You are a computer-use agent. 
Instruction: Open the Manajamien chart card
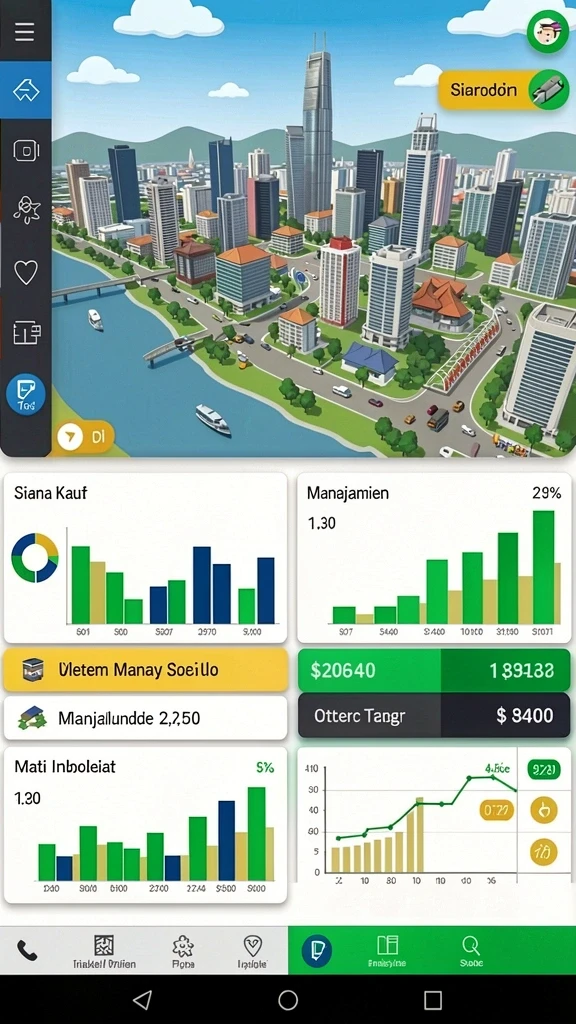434,558
